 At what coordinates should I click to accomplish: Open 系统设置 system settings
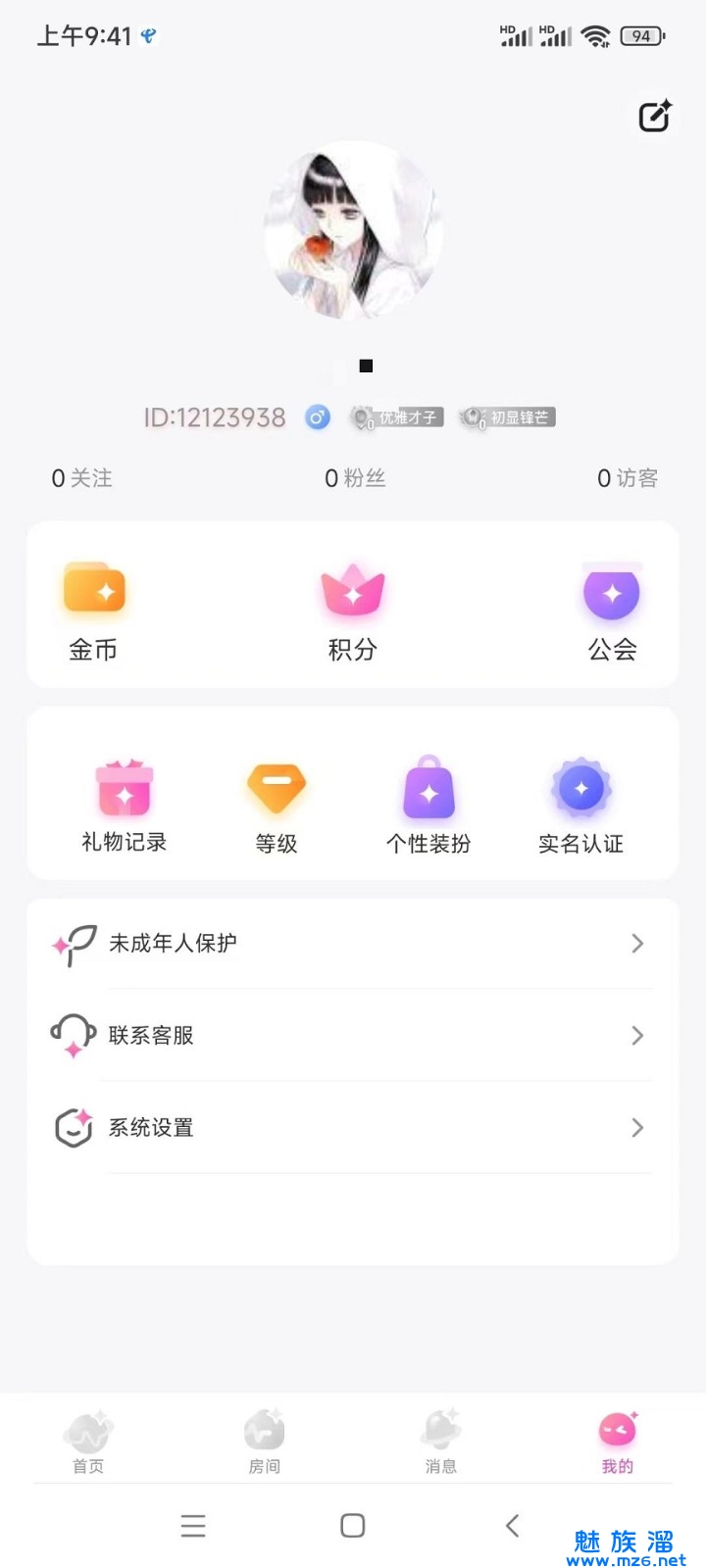click(x=353, y=1128)
